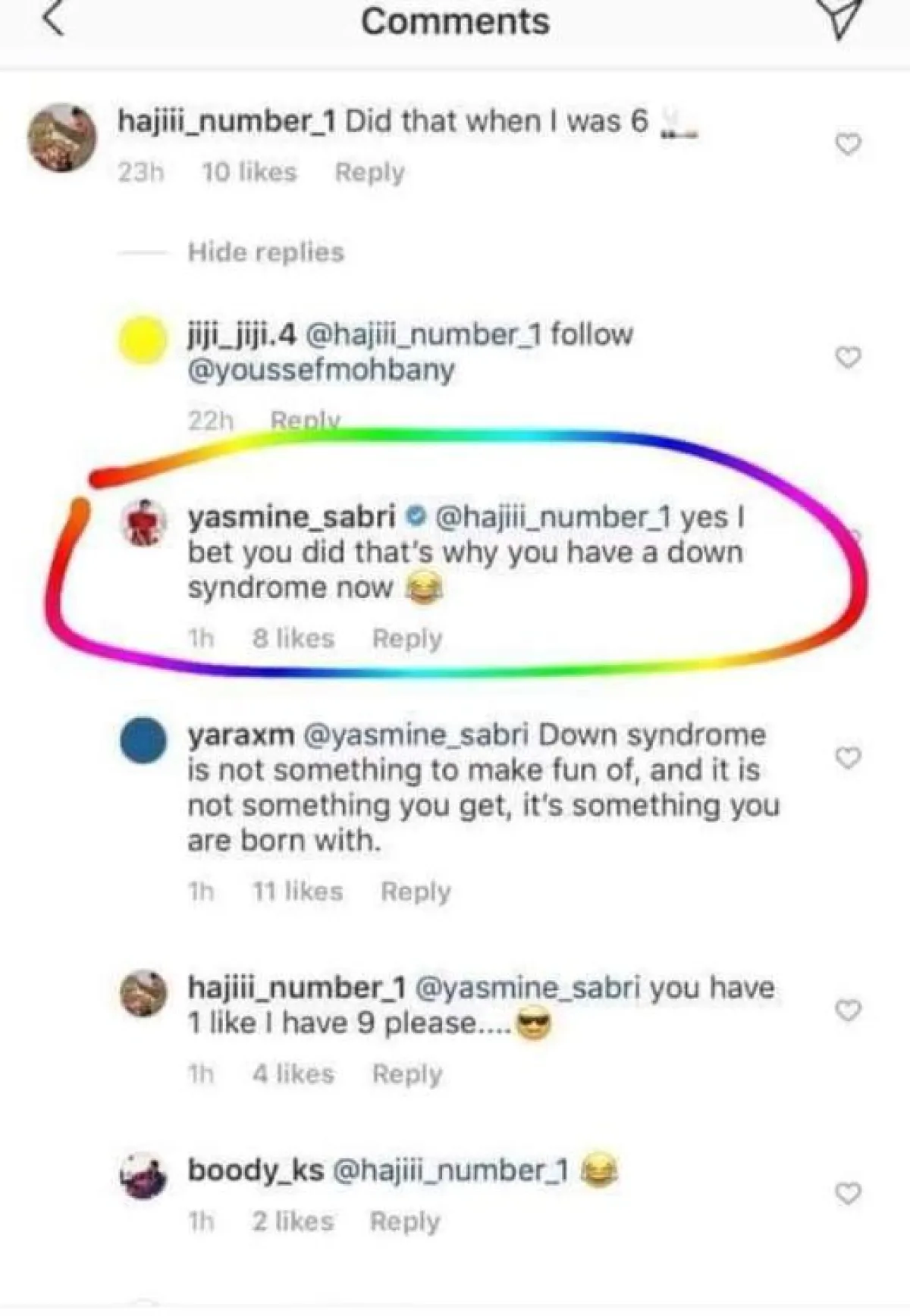Like jiji_jiji.4's comment
The width and height of the screenshot is (910, 1316).
click(848, 357)
